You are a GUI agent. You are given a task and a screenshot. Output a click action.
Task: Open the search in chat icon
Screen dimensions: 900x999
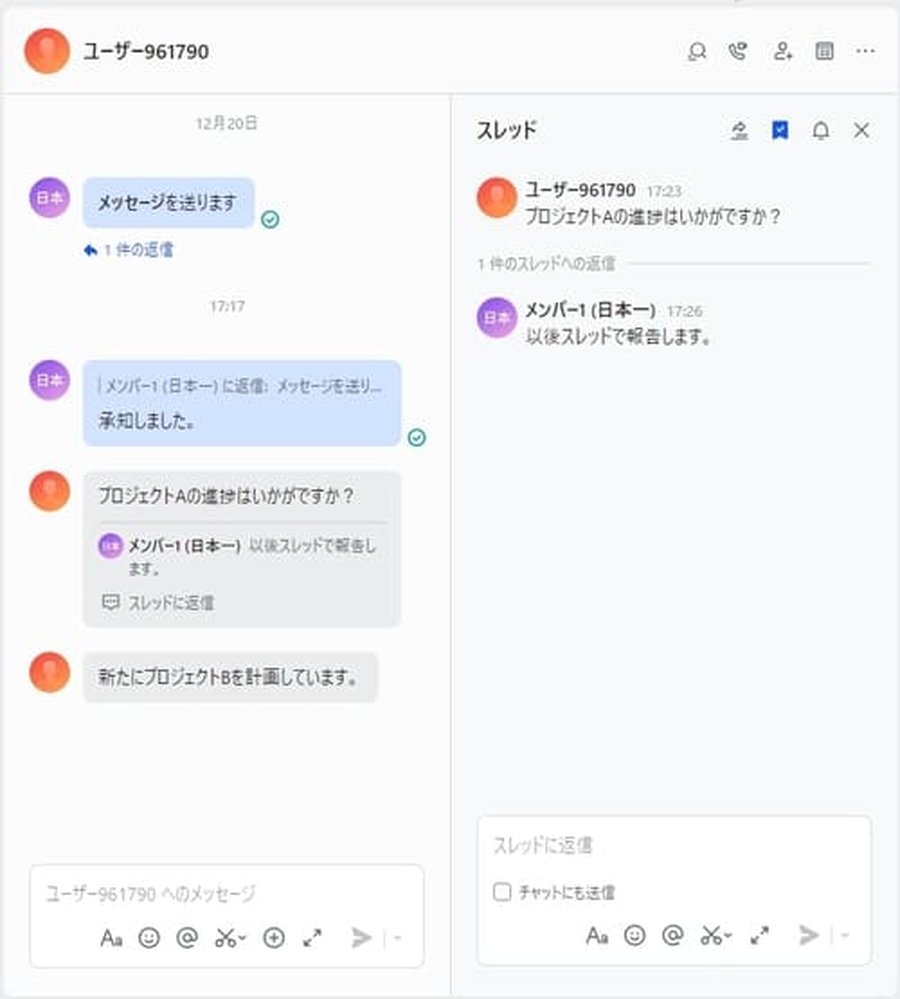tap(695, 50)
